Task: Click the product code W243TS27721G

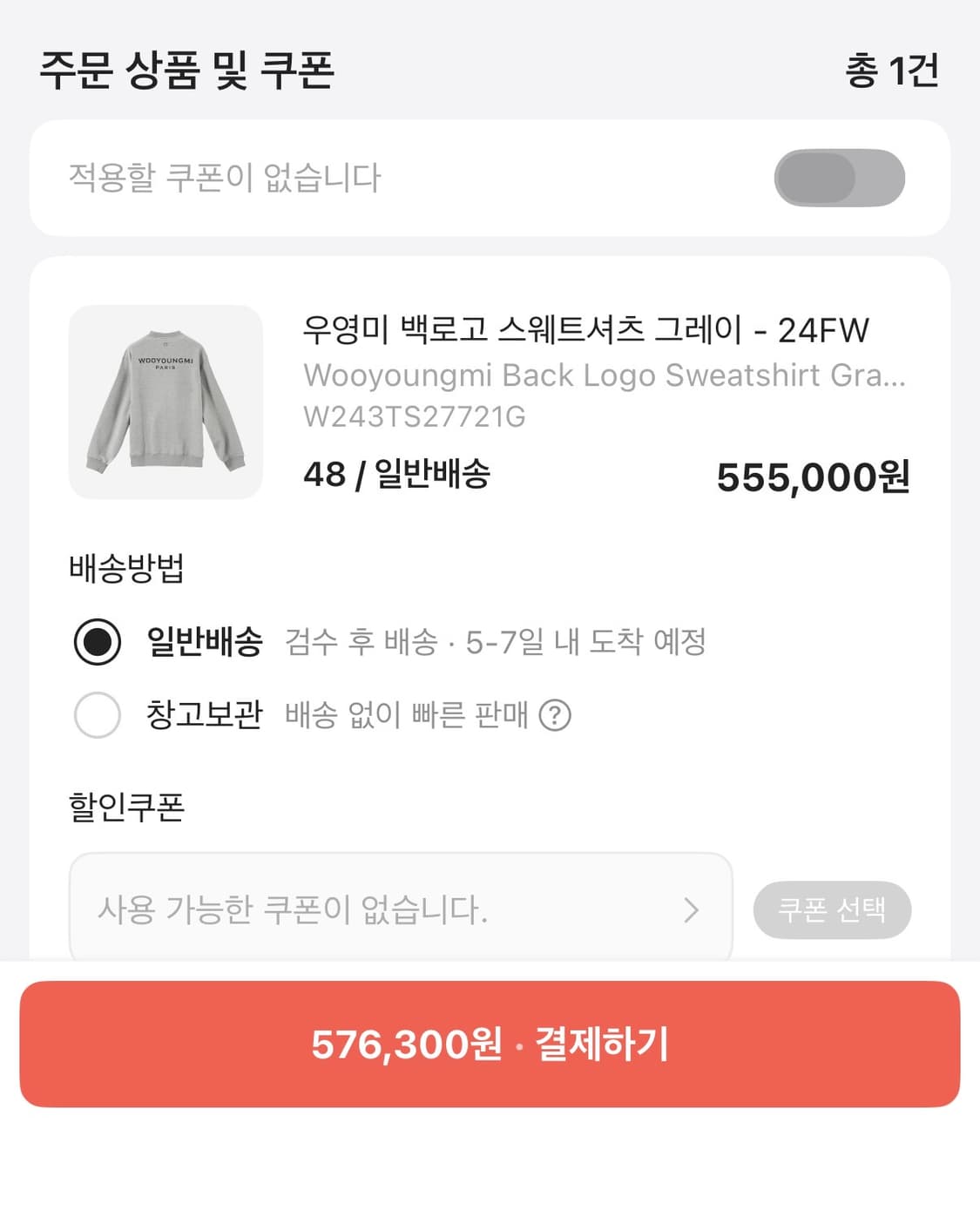Action: (414, 416)
